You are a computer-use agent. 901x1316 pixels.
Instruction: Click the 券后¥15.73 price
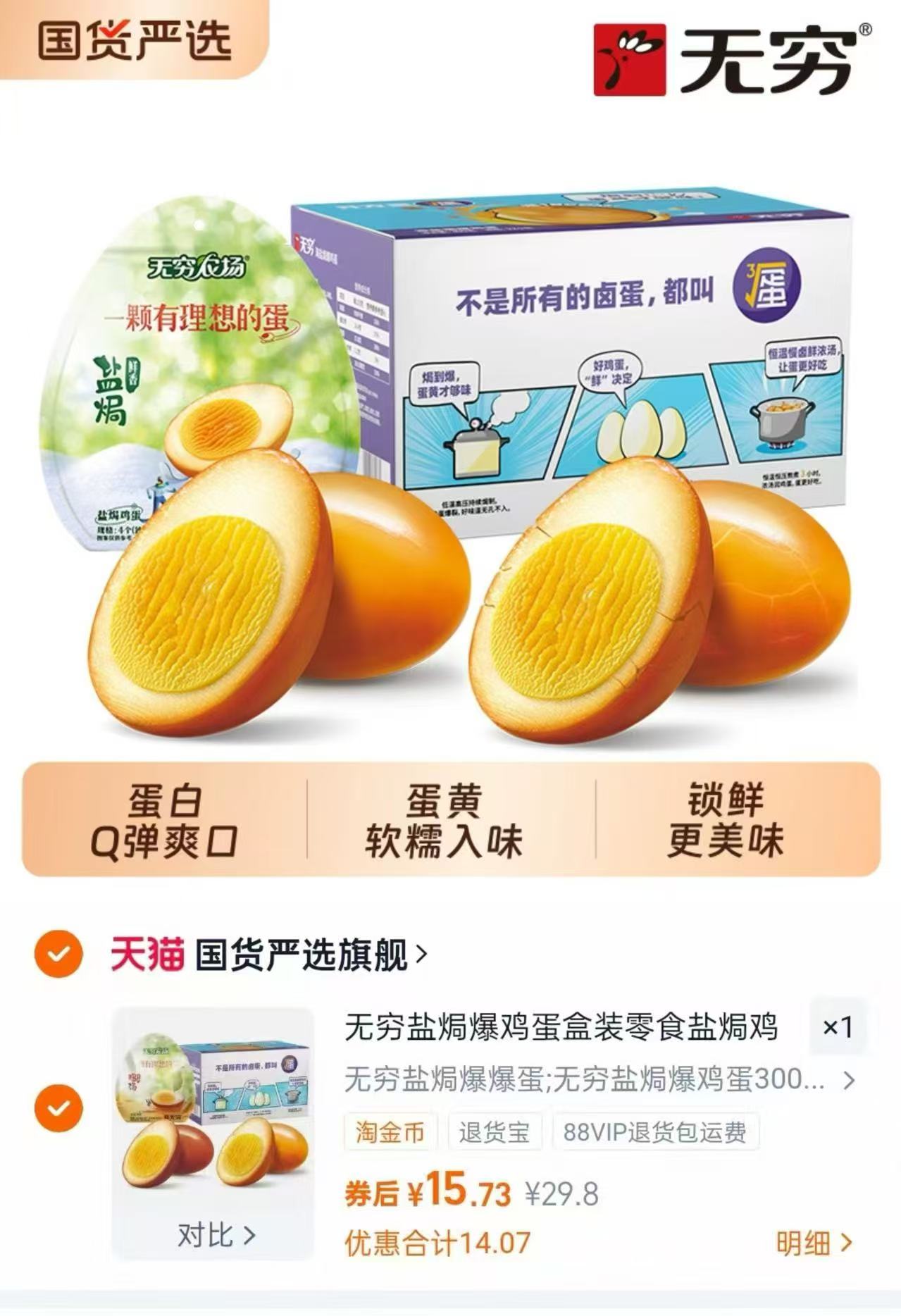pos(423,1192)
